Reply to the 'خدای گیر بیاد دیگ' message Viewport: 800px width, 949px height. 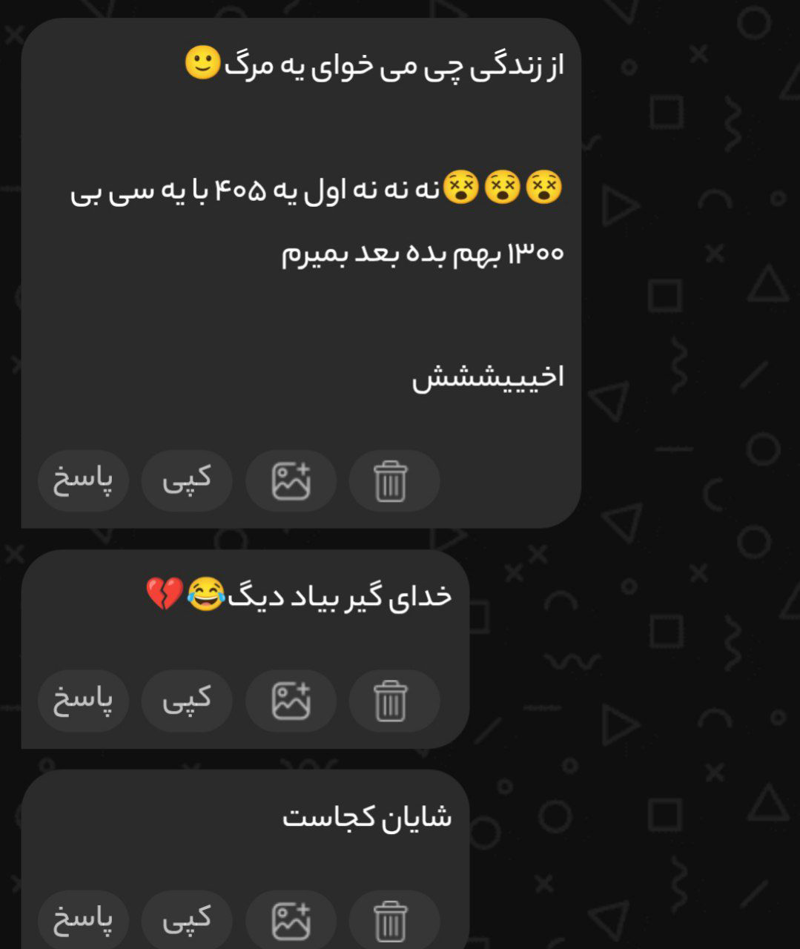(x=84, y=701)
